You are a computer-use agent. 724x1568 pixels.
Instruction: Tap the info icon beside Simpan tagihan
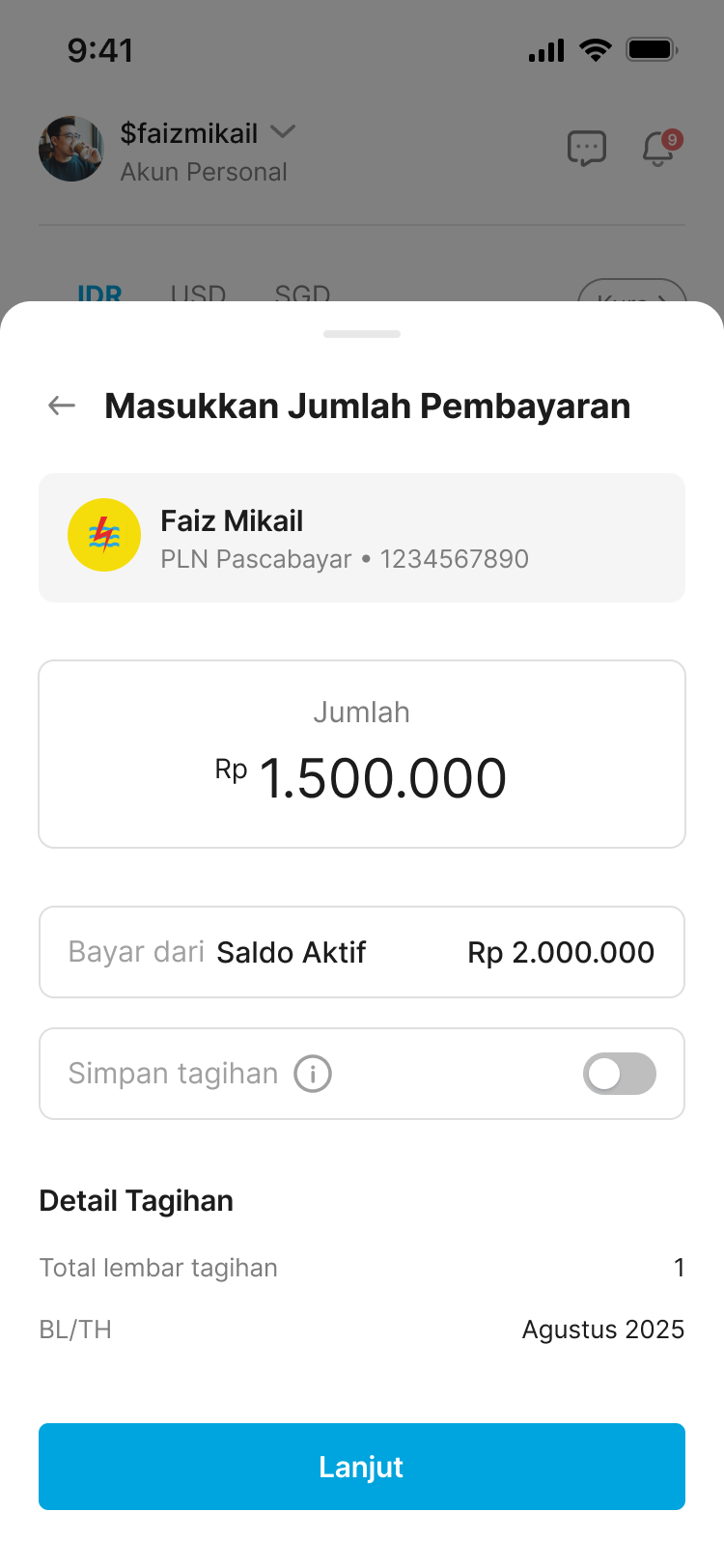point(312,1074)
